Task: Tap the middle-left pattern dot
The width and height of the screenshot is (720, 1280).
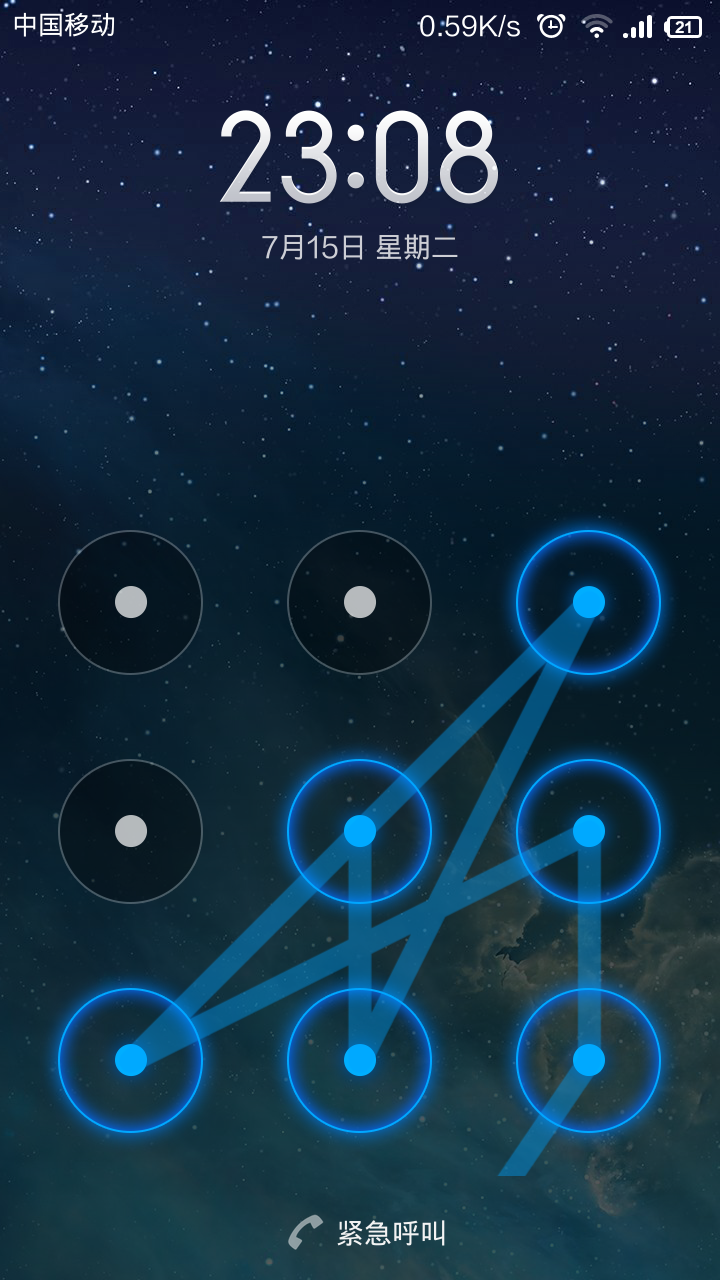Action: (x=131, y=831)
